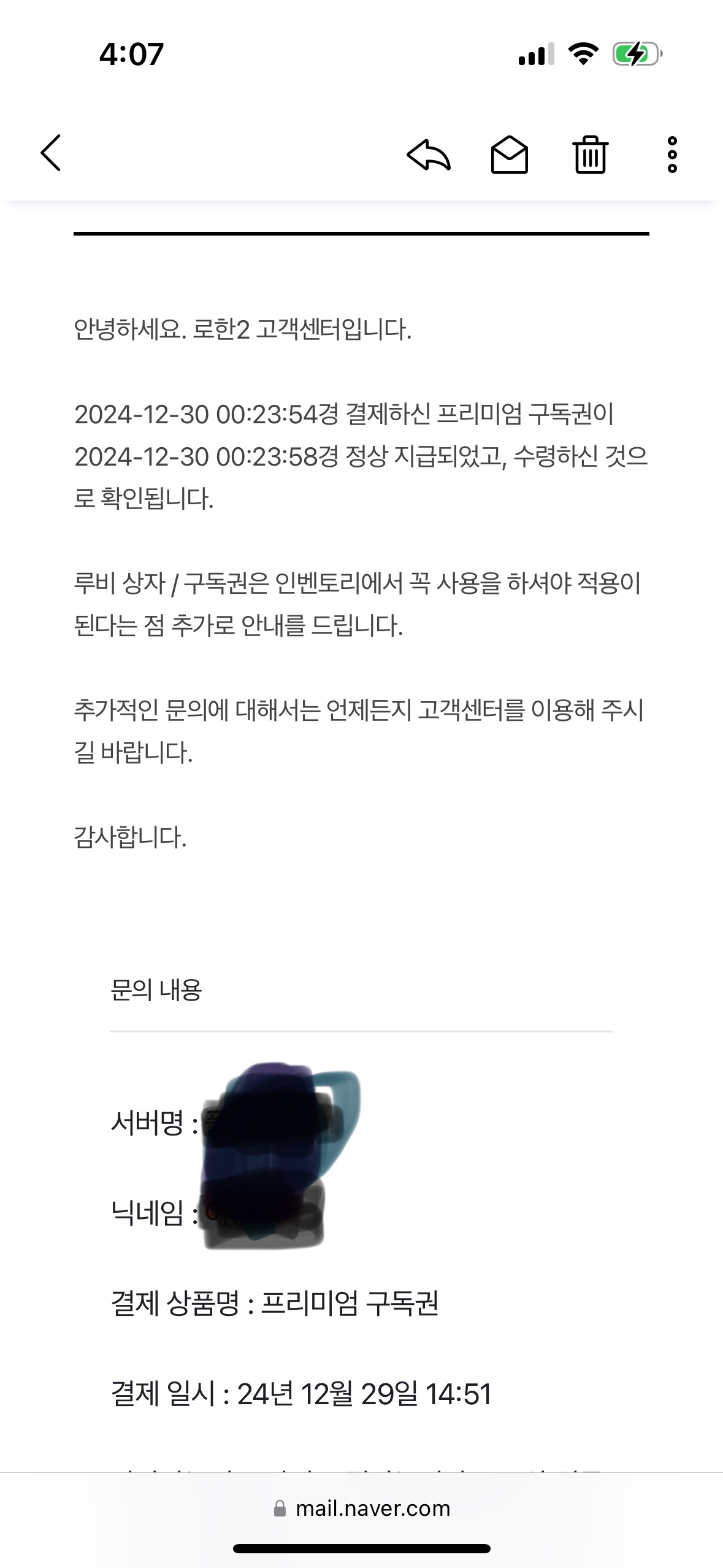Image resolution: width=723 pixels, height=1568 pixels.
Task: Tap the mail.naver.com address bar
Action: click(362, 1508)
